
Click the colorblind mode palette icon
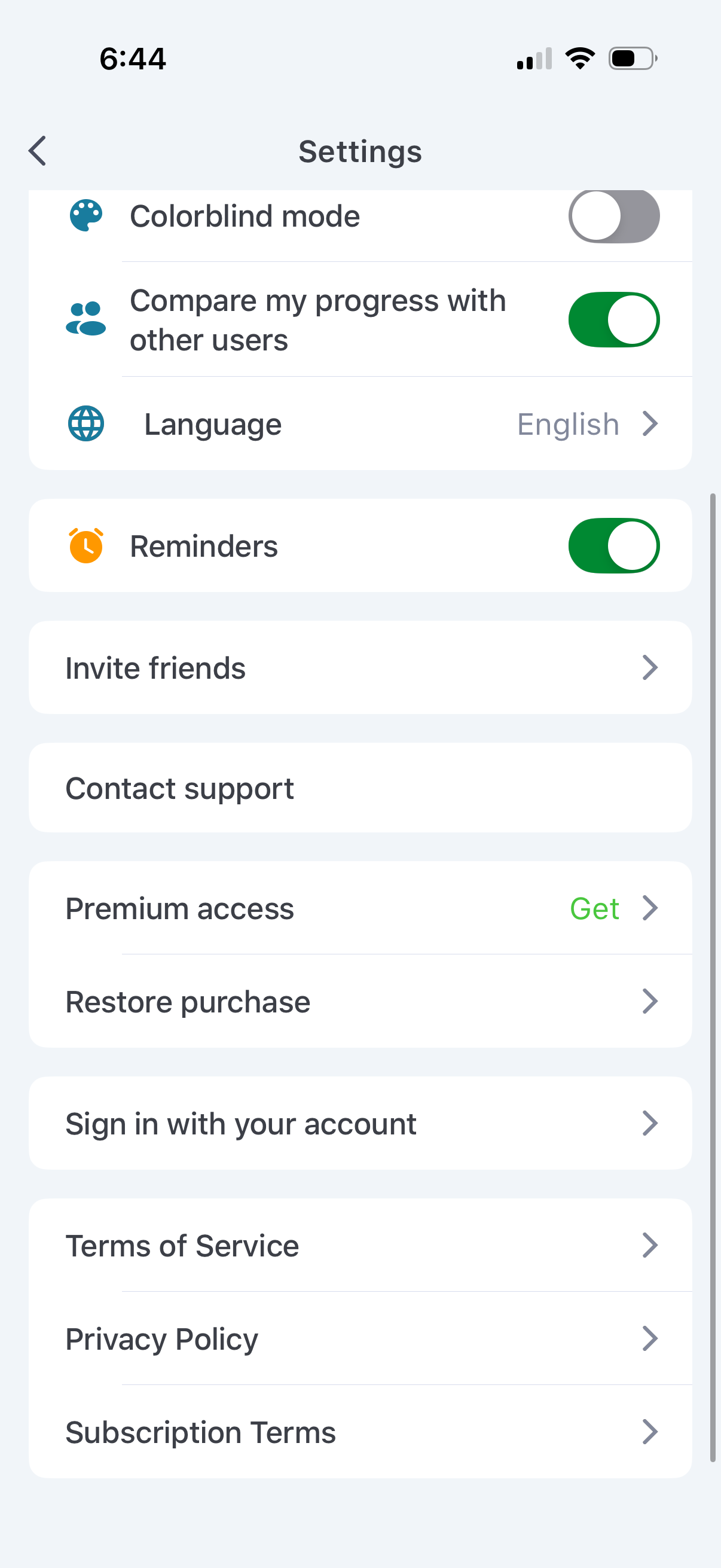[85, 215]
